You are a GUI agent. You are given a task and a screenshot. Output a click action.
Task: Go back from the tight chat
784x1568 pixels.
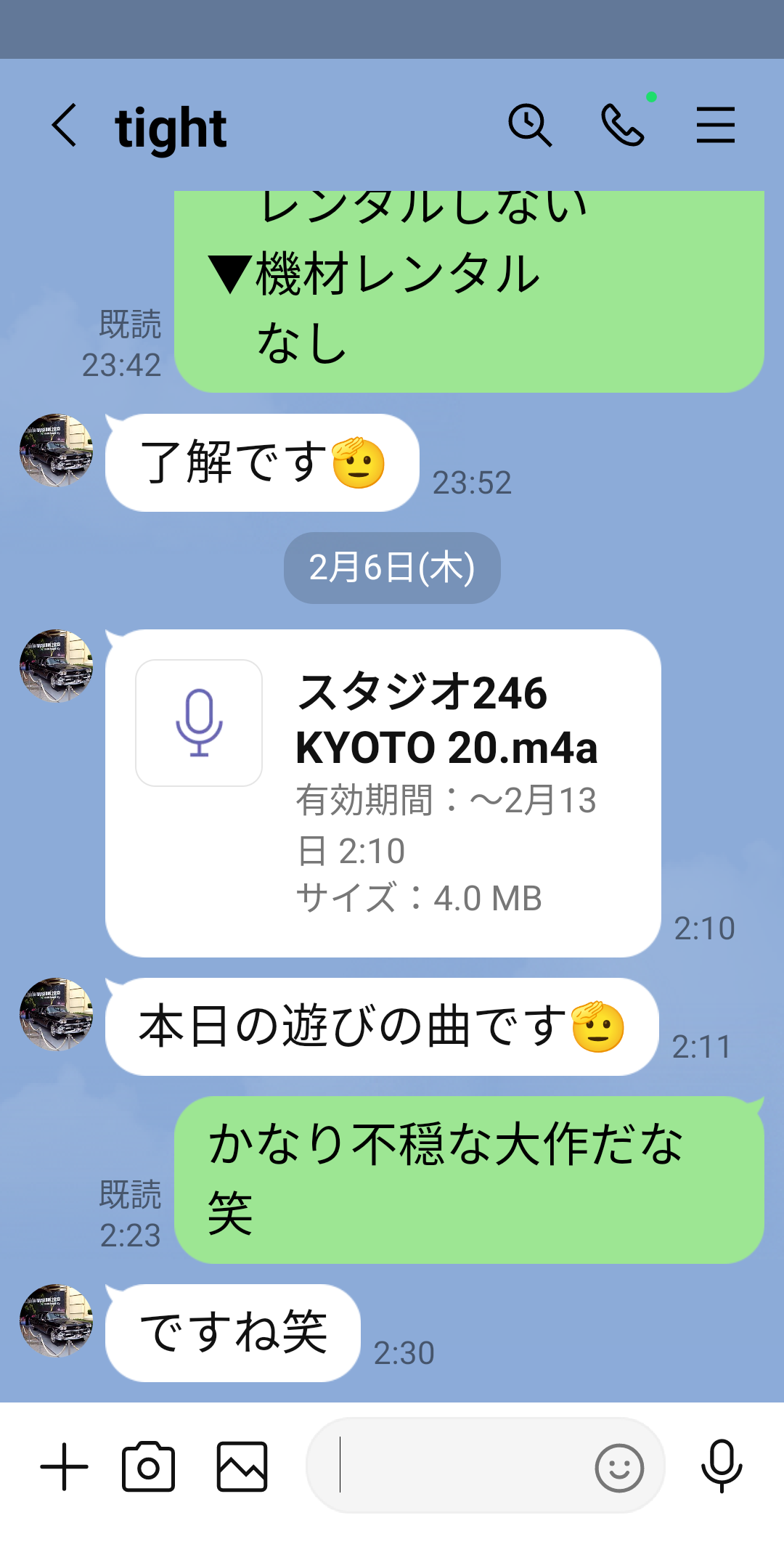tap(64, 126)
